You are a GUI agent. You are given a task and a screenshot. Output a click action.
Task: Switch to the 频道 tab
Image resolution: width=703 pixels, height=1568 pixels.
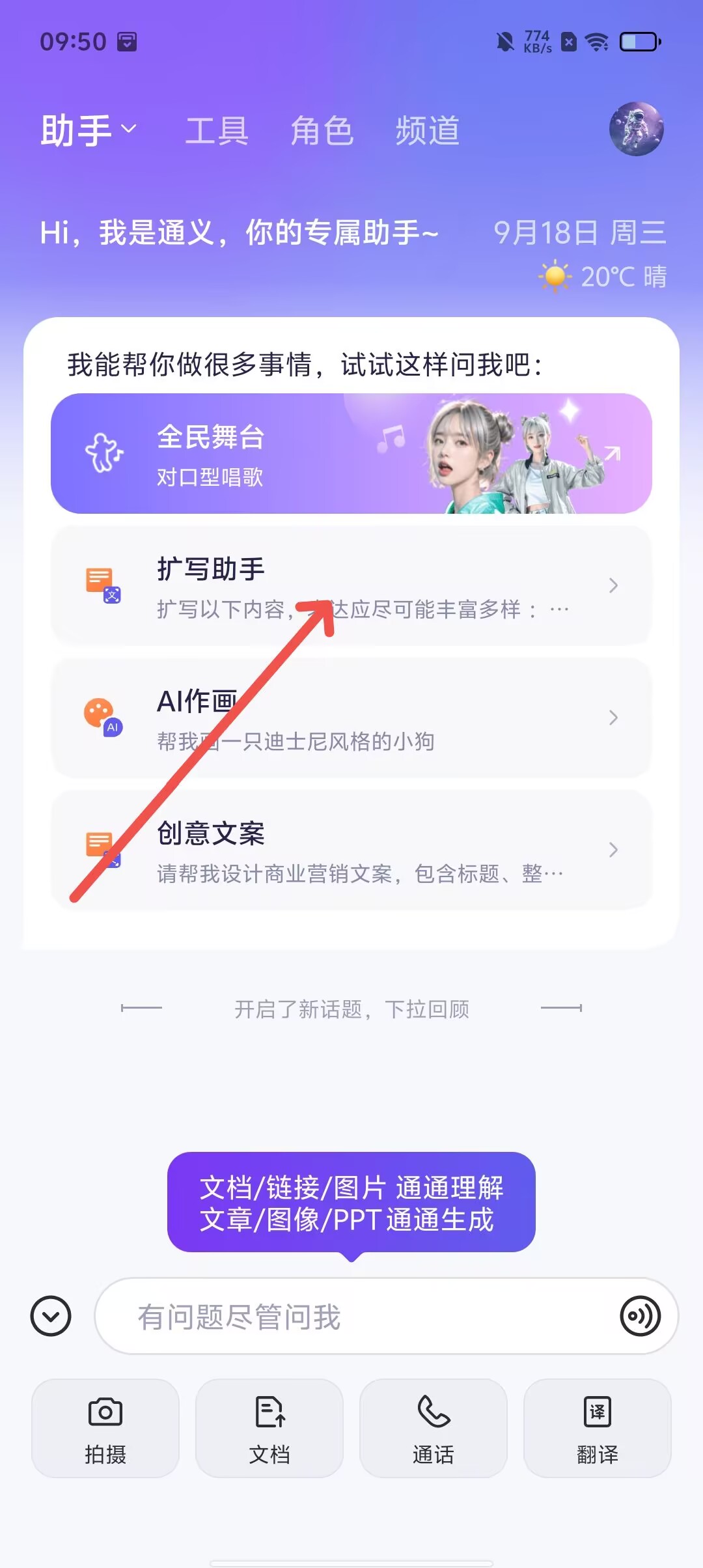[x=427, y=130]
